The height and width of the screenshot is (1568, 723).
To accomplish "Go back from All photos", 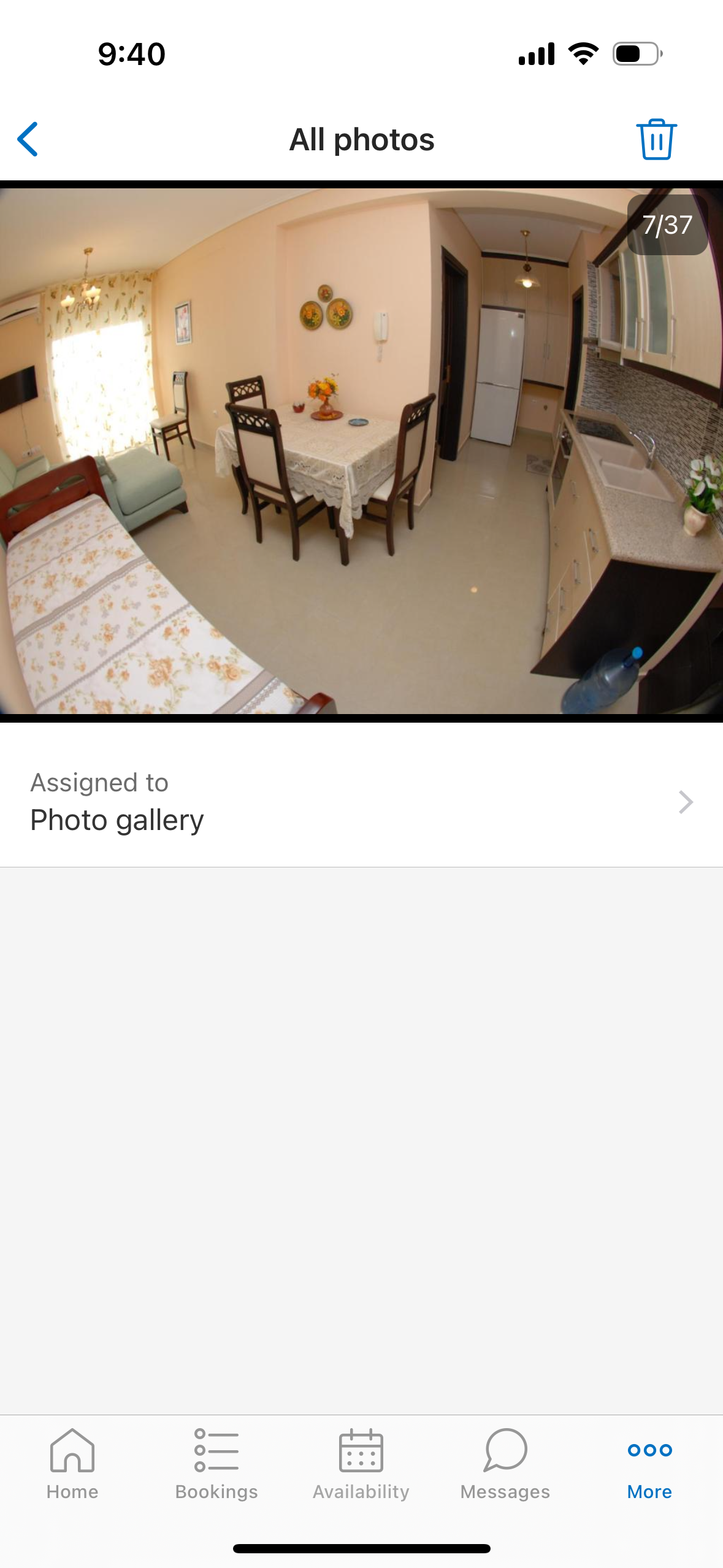I will (x=28, y=139).
